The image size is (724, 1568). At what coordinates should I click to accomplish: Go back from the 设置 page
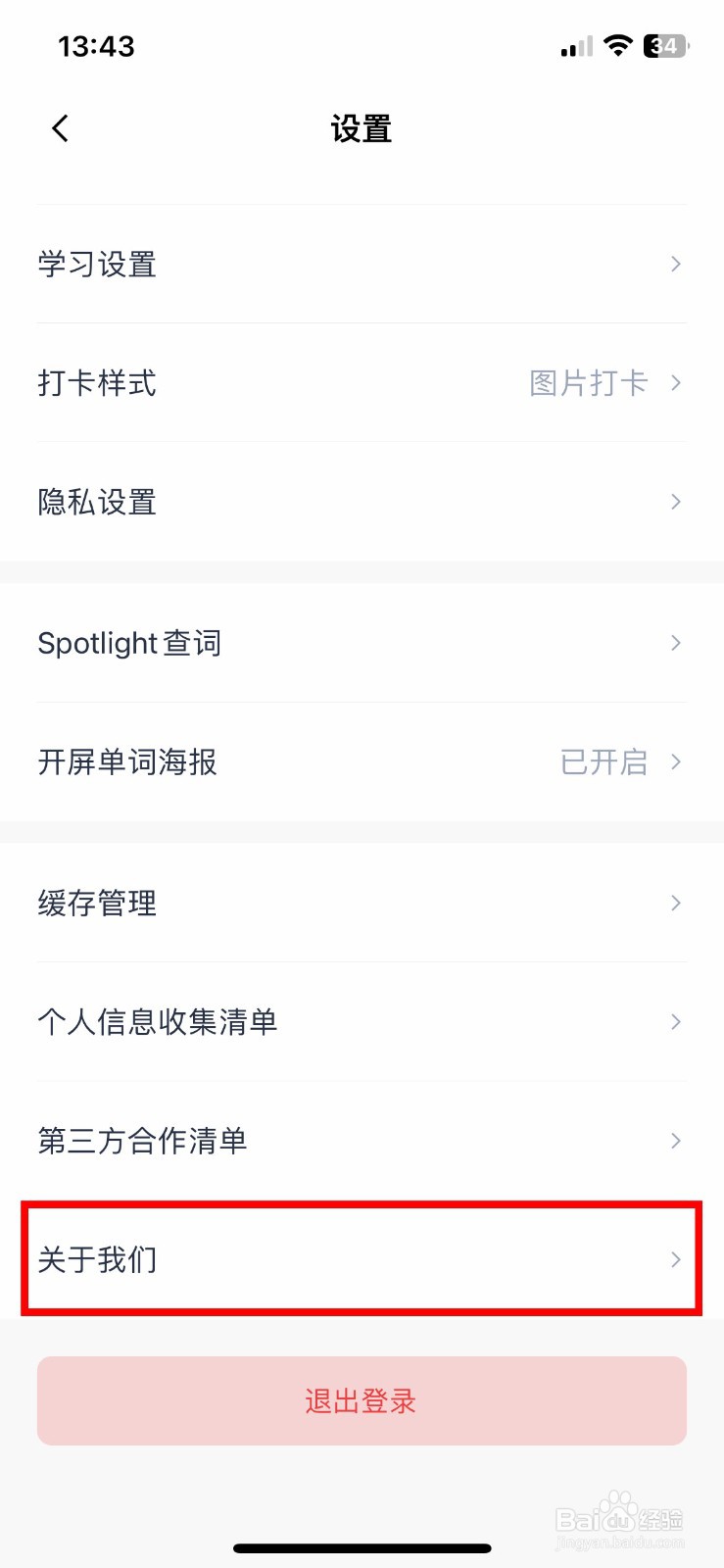(x=61, y=128)
